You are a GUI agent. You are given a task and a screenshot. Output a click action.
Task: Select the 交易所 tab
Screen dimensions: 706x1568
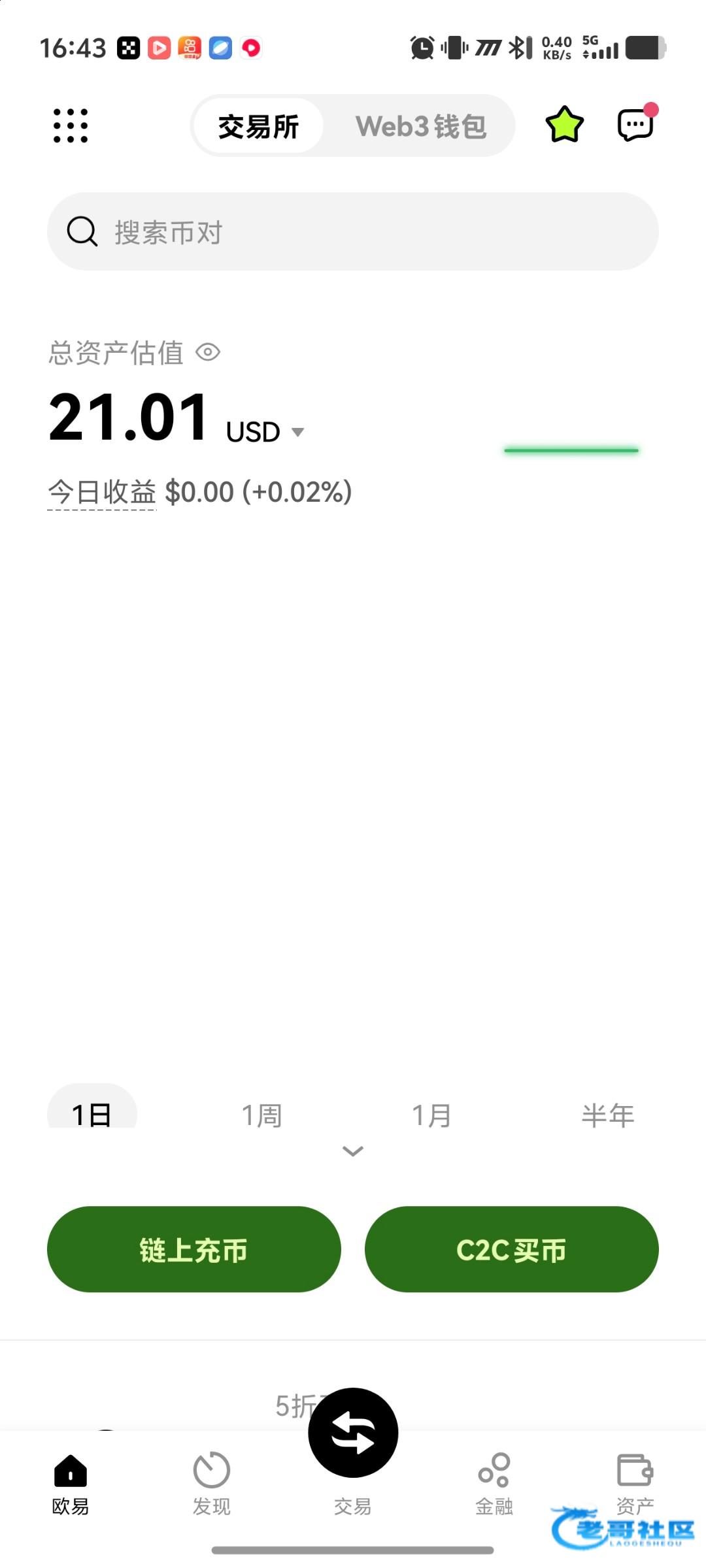click(x=259, y=126)
